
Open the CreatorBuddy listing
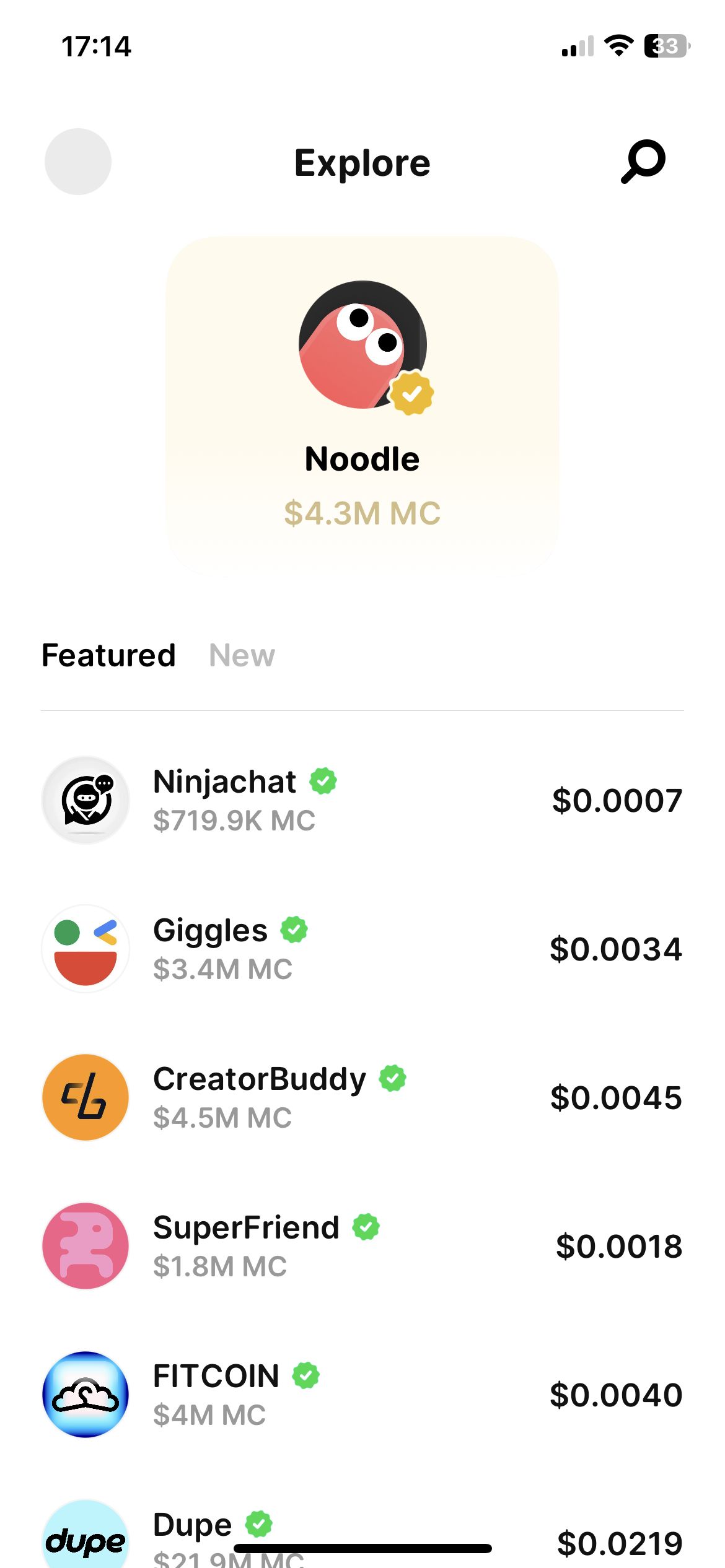[x=362, y=1097]
